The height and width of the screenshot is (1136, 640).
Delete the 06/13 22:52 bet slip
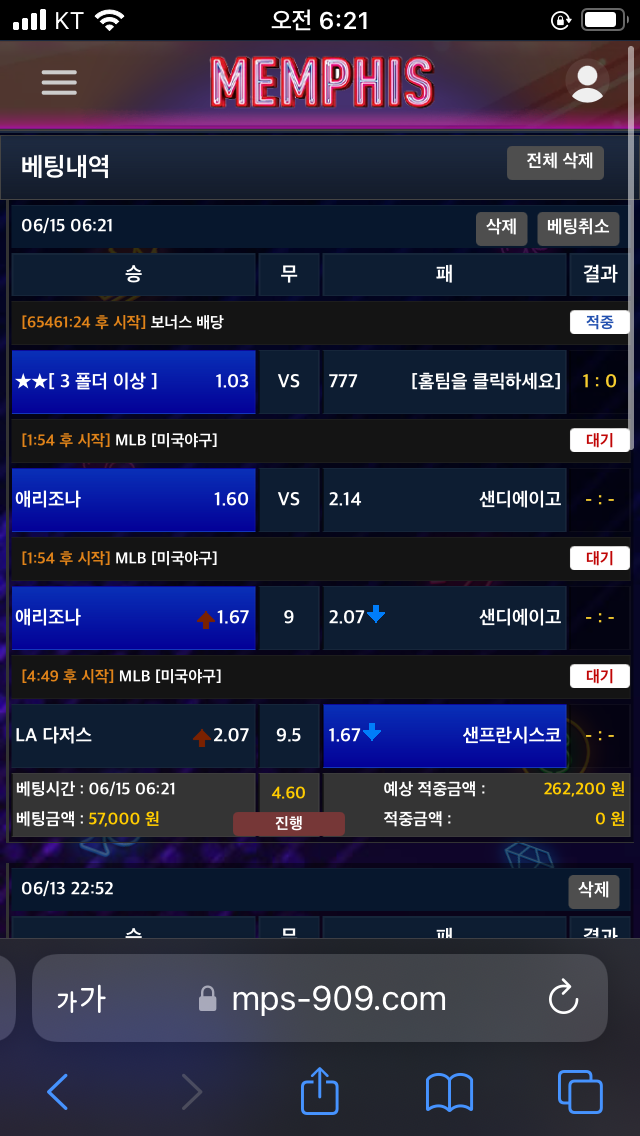[593, 891]
